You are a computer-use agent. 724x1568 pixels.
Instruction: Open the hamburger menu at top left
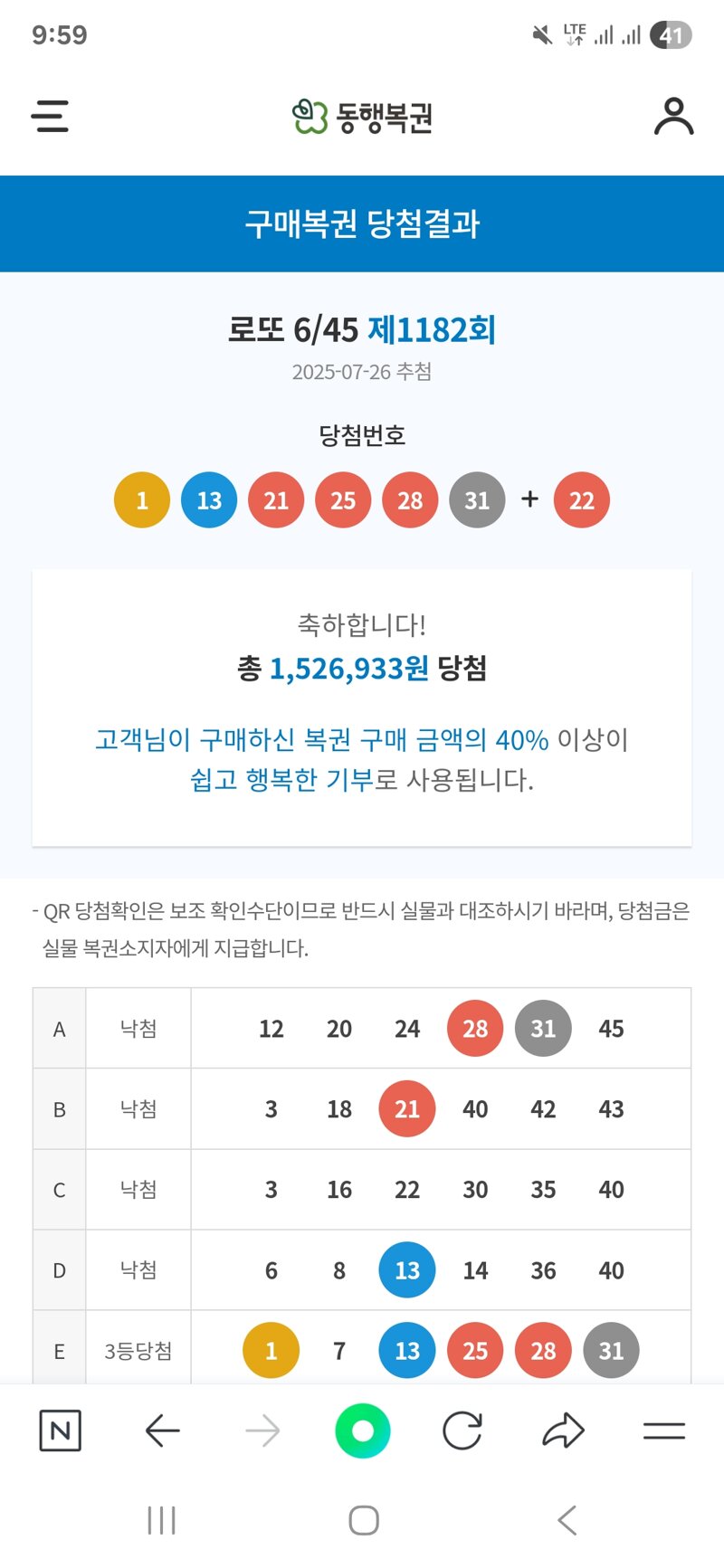pyautogui.click(x=50, y=117)
